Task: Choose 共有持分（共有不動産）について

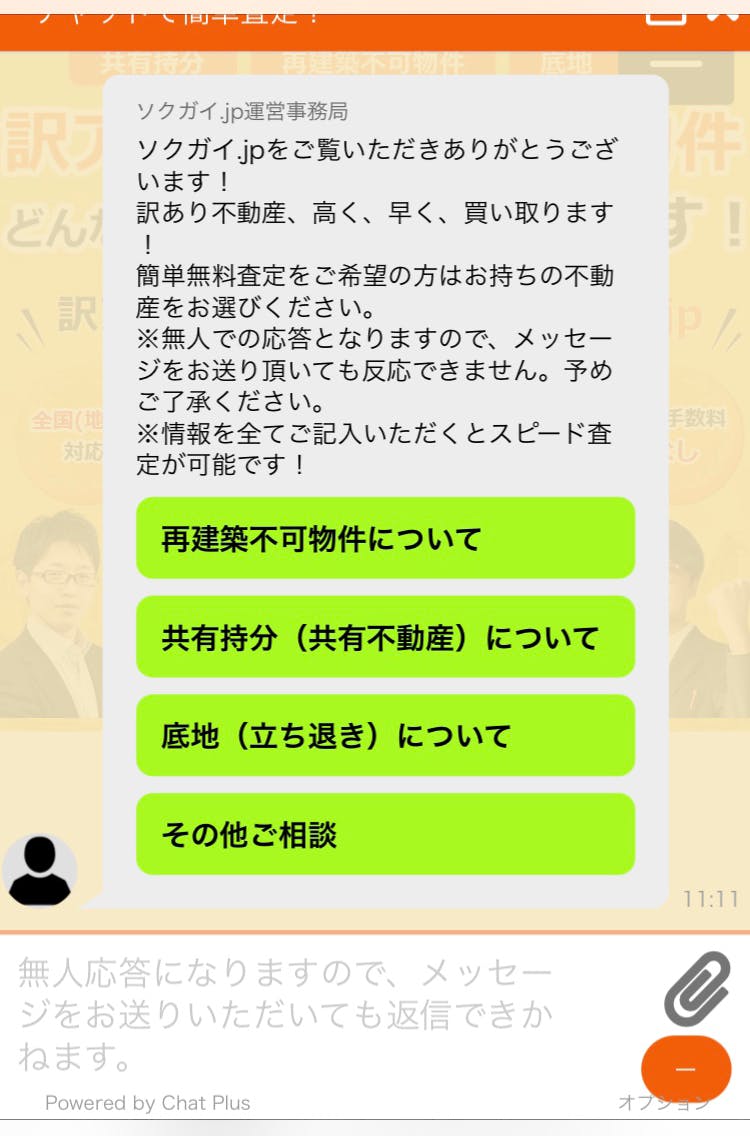Action: click(x=385, y=638)
